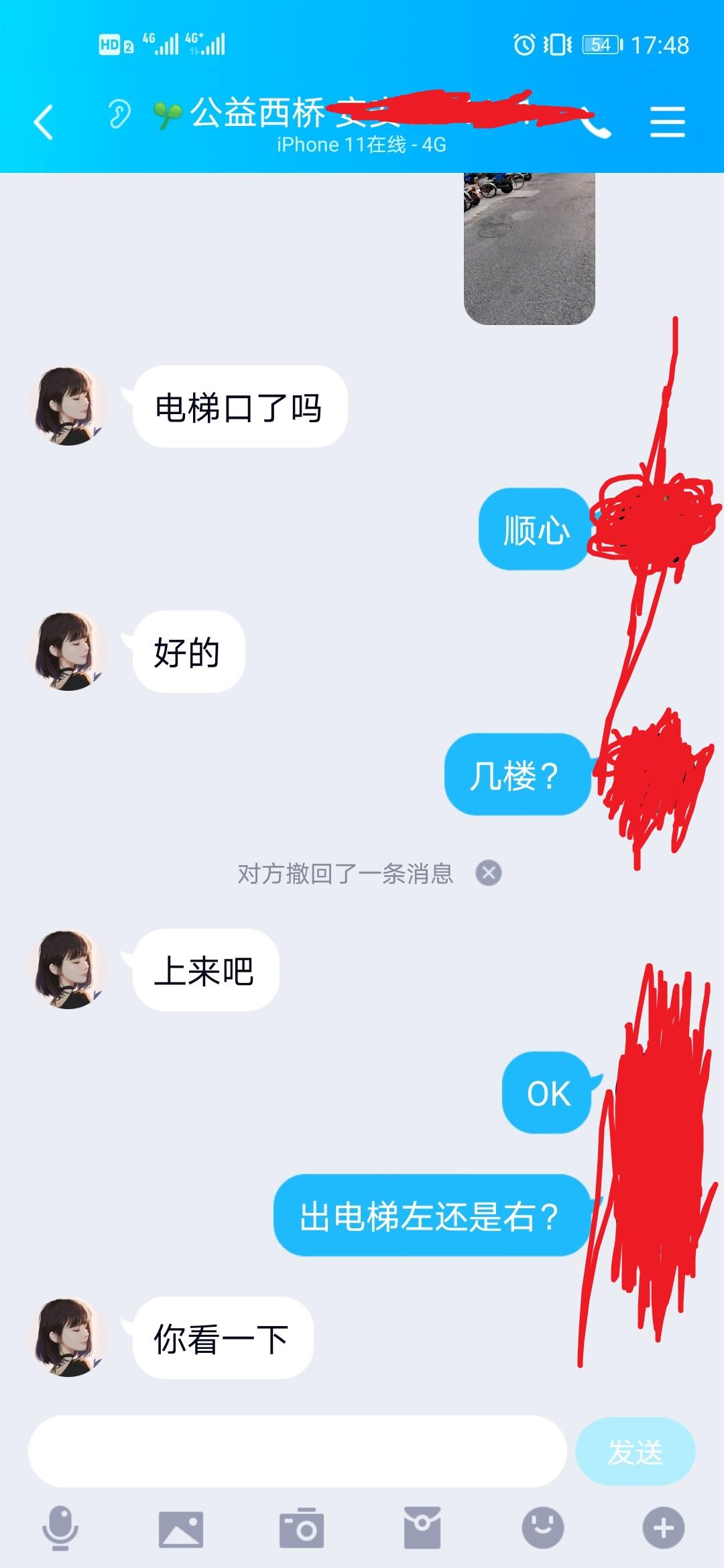Open the camera to take photo

tap(301, 1528)
